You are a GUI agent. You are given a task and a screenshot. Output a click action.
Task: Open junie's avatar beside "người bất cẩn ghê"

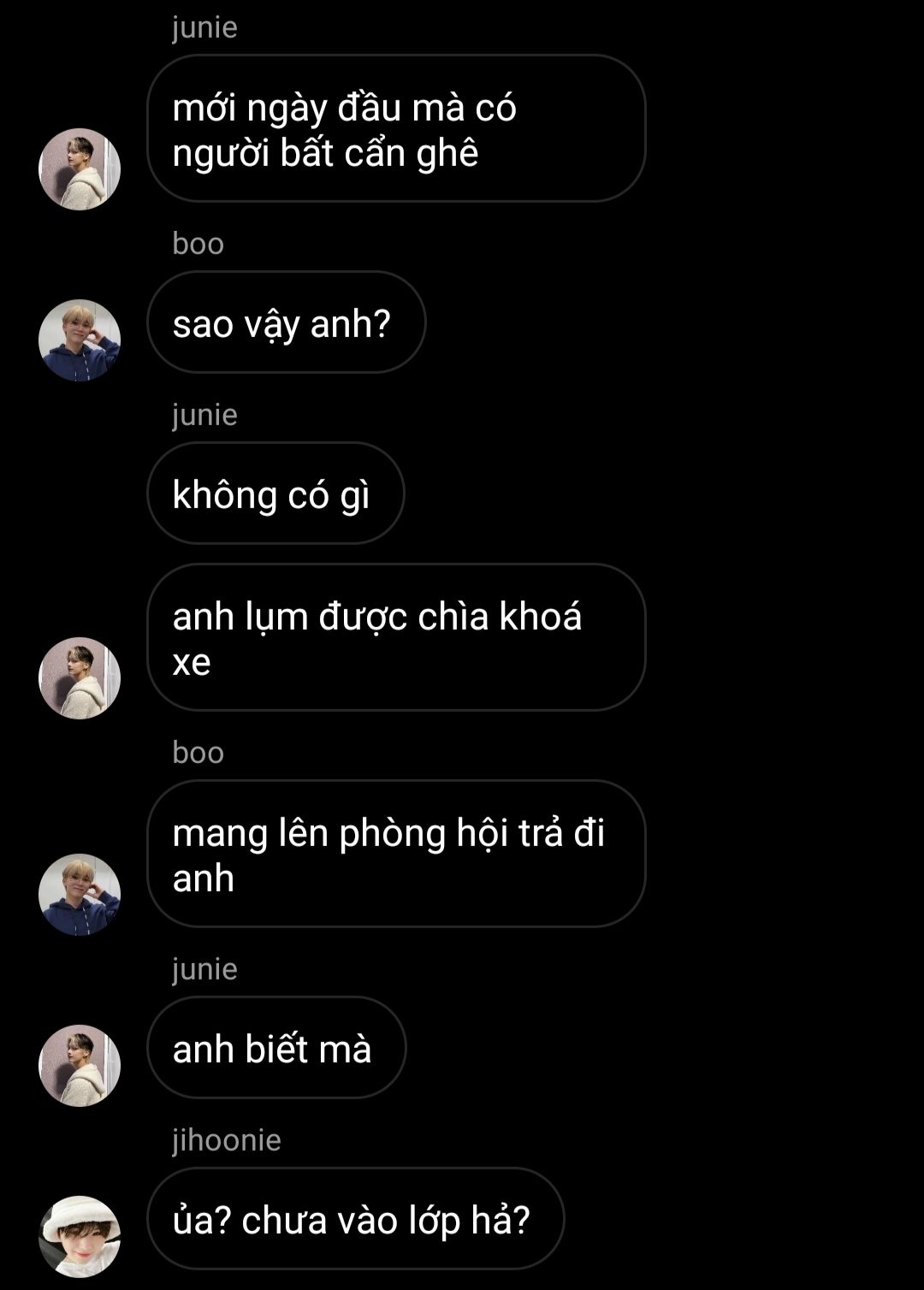click(80, 169)
